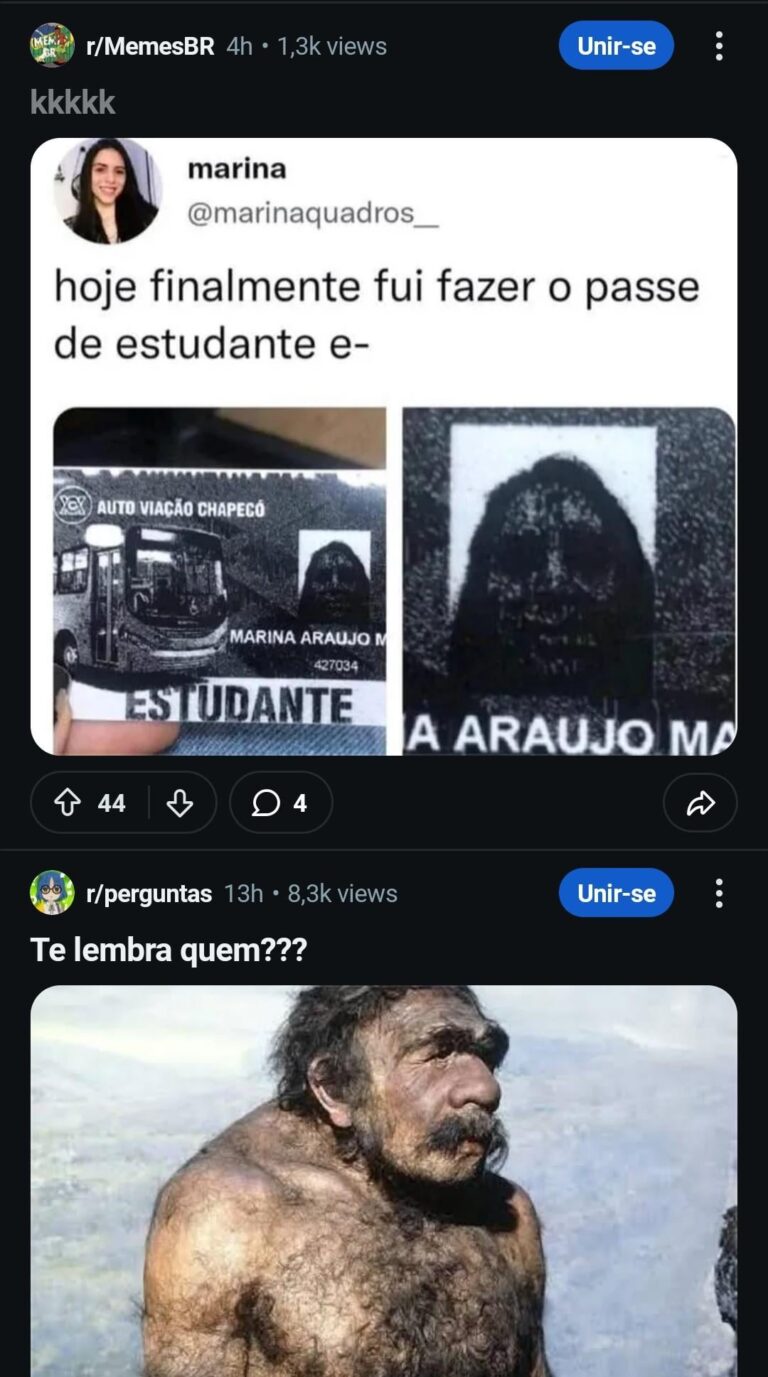This screenshot has height=1377, width=768.
Task: Upvote the kkkkk post
Action: pos(67,802)
